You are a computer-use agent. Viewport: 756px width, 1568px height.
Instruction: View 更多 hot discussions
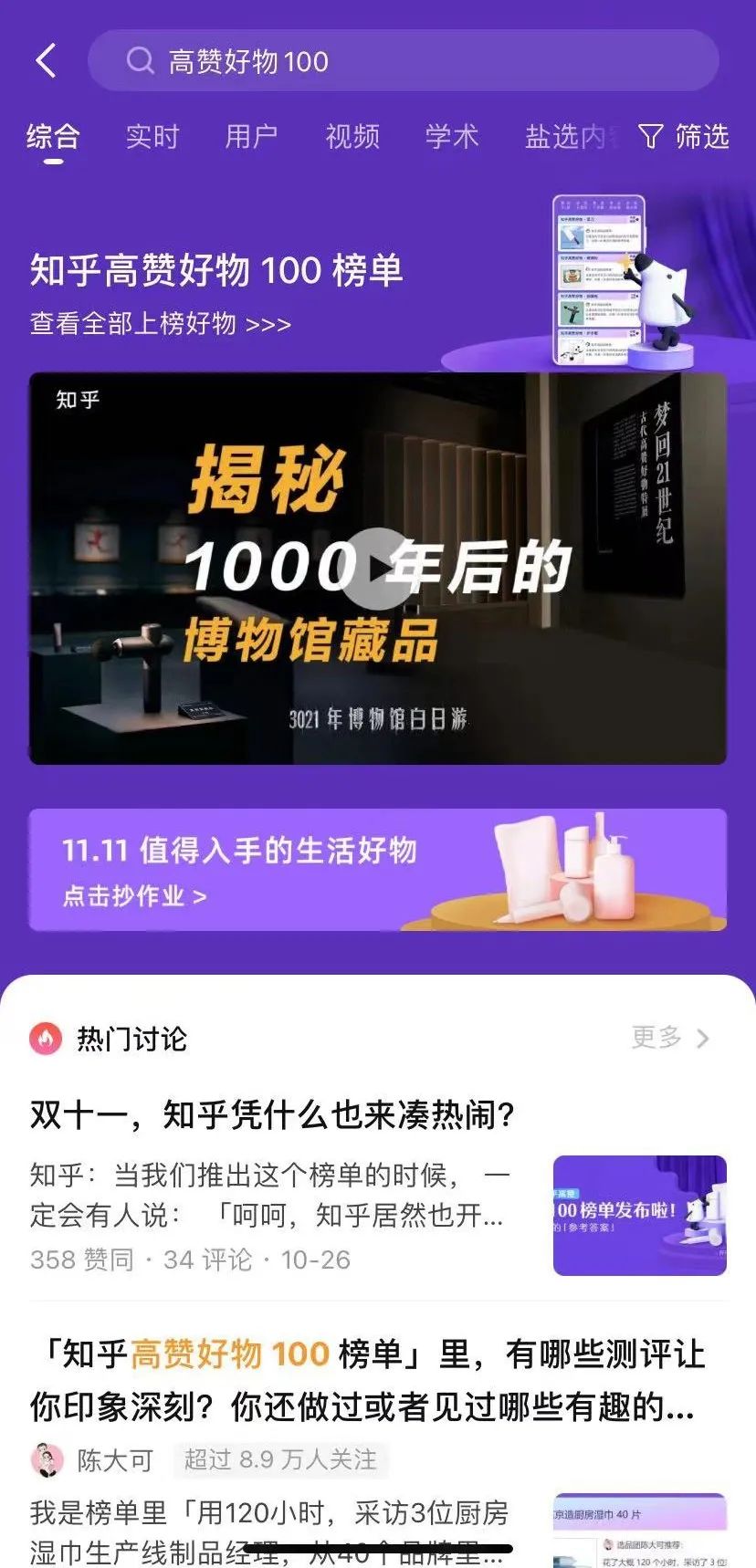669,1038
